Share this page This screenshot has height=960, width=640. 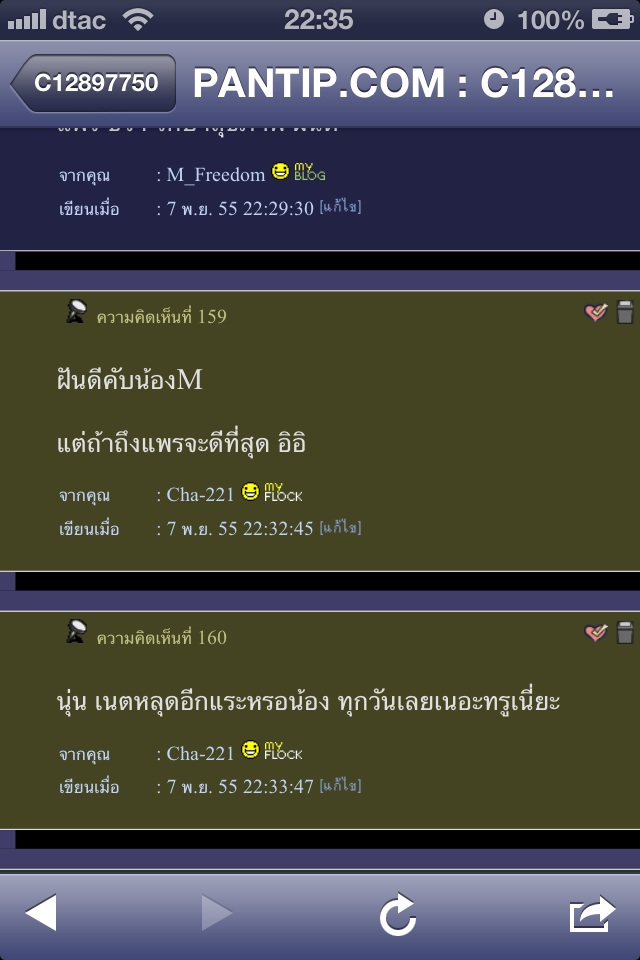[591, 914]
